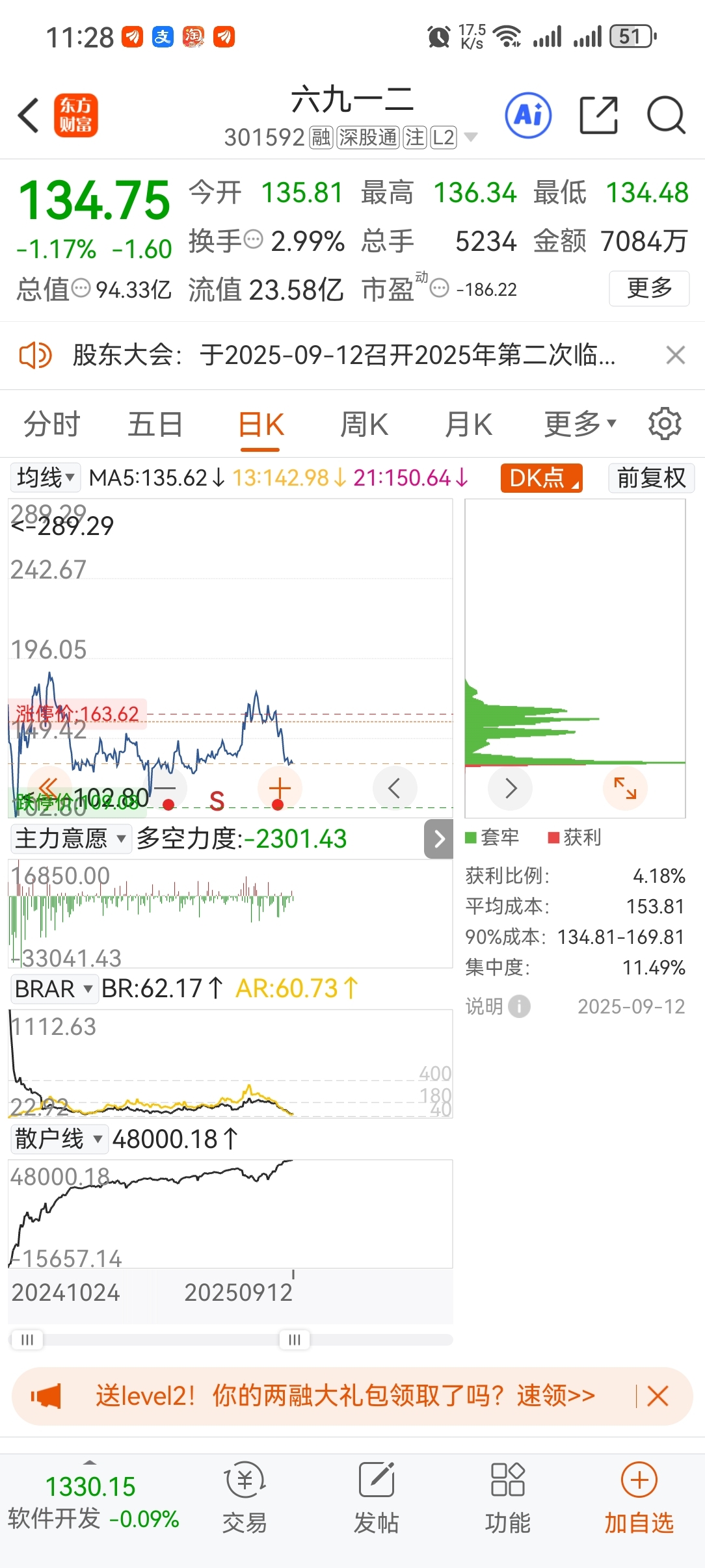Dismiss the 股东大会 announcement

676,356
